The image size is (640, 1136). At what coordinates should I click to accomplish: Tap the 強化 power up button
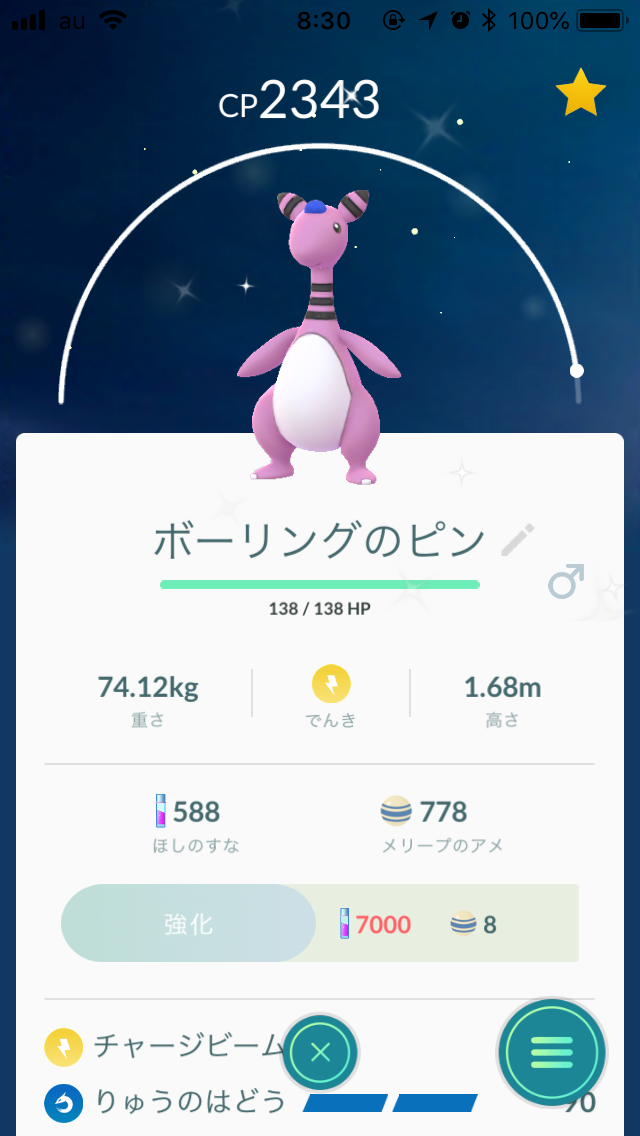tap(189, 923)
